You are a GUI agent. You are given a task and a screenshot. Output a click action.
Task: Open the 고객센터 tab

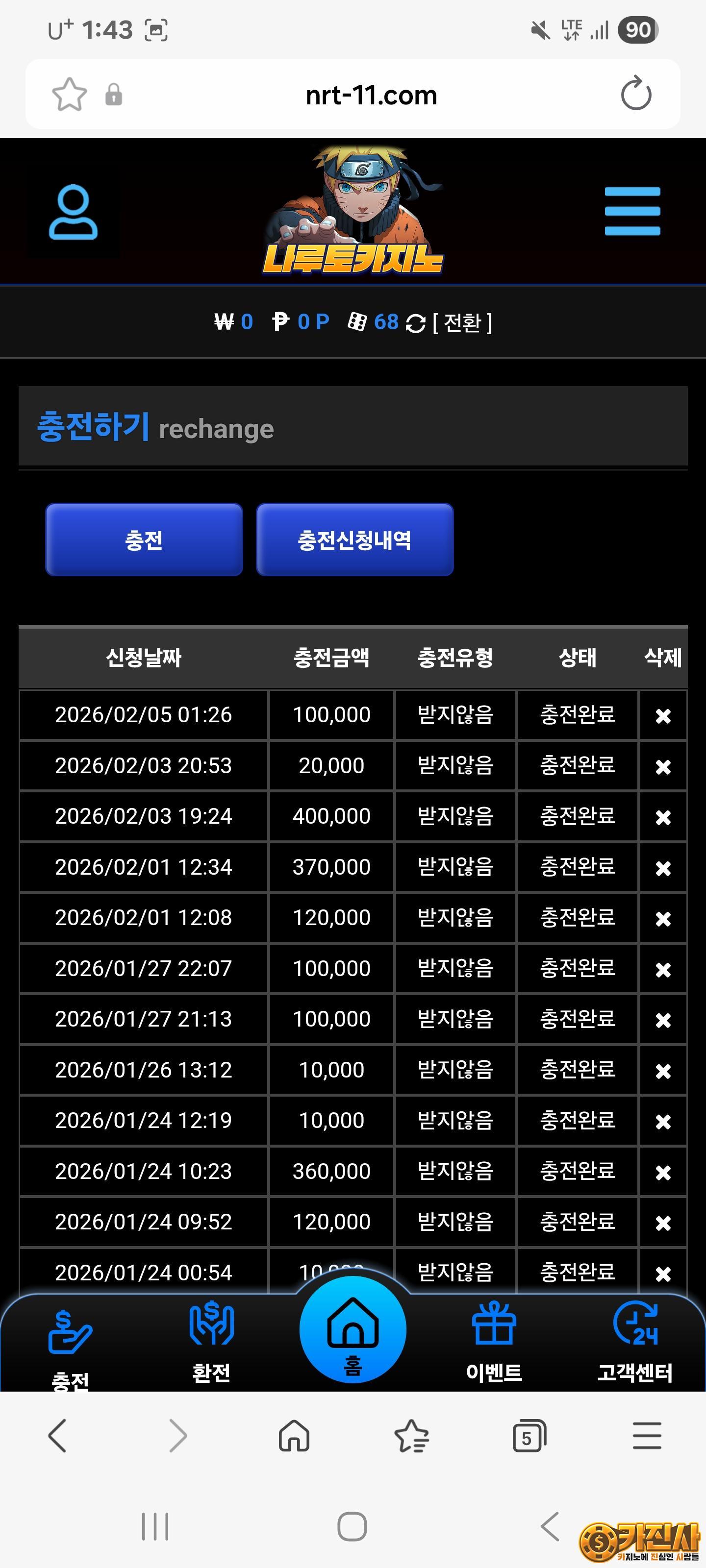tap(635, 1339)
